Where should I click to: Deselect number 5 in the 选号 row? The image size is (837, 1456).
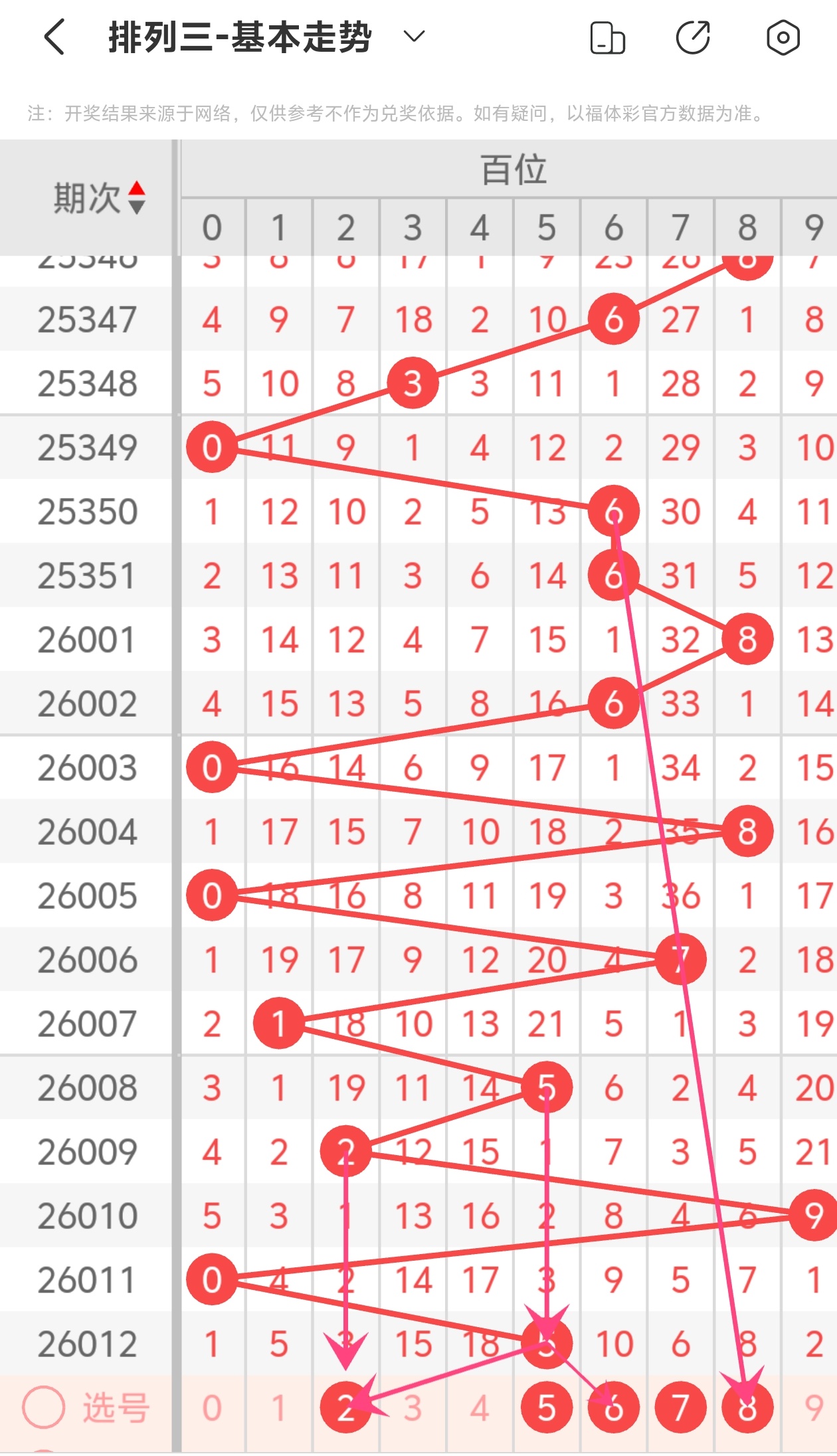(546, 1408)
